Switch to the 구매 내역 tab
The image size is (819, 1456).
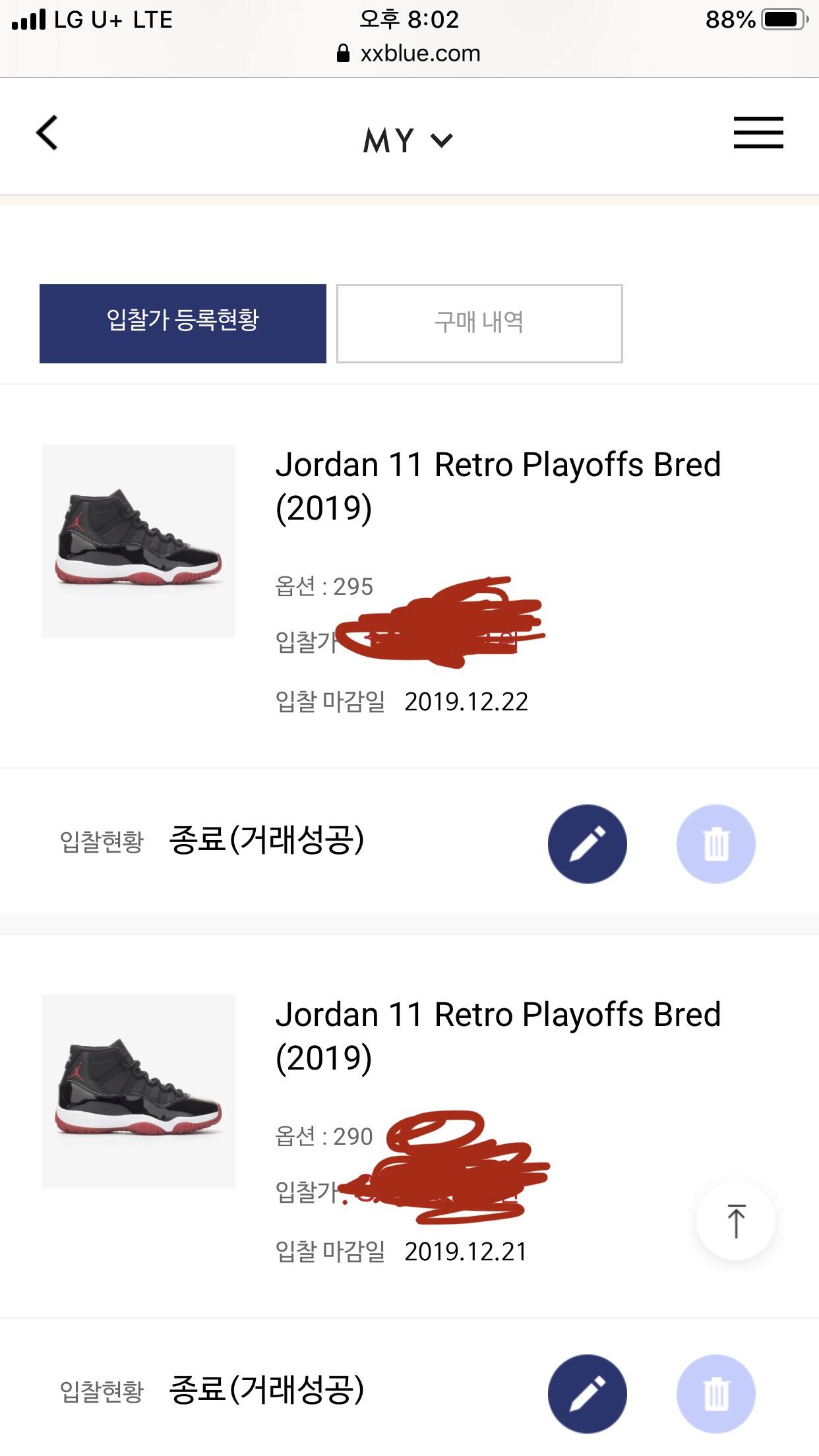[479, 324]
